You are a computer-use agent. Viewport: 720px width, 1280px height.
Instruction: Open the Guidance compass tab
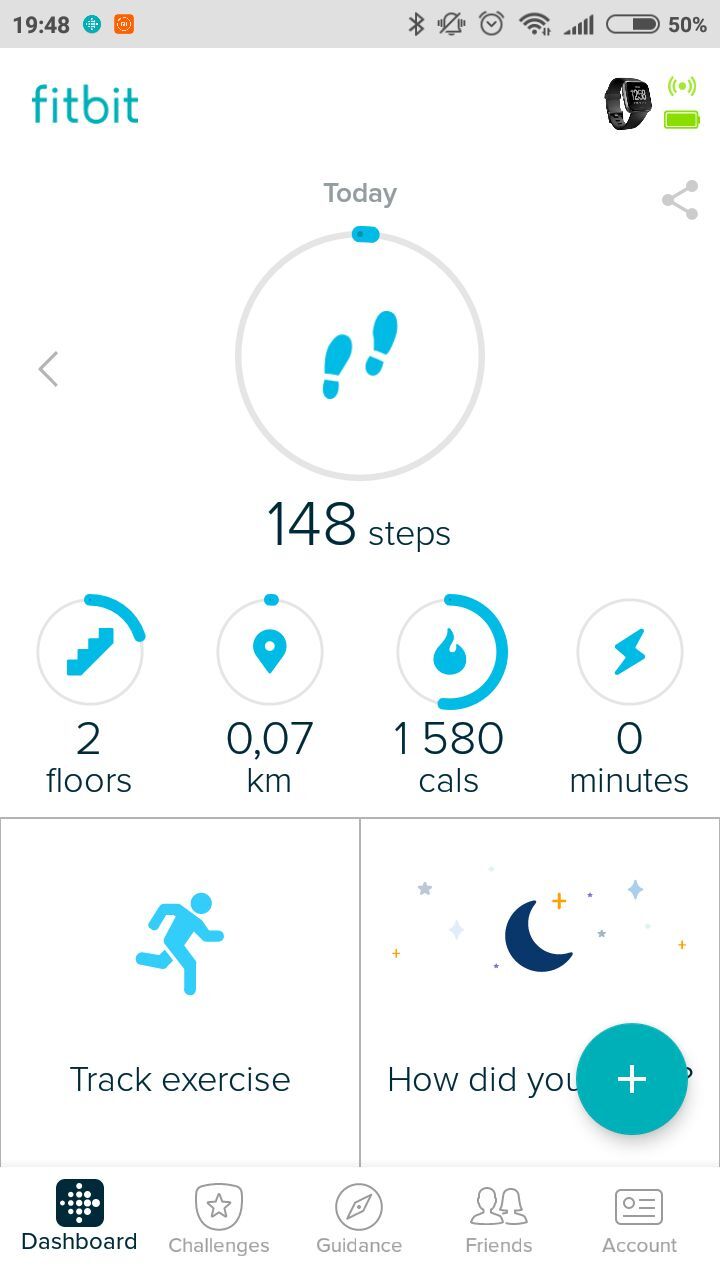(x=359, y=1213)
